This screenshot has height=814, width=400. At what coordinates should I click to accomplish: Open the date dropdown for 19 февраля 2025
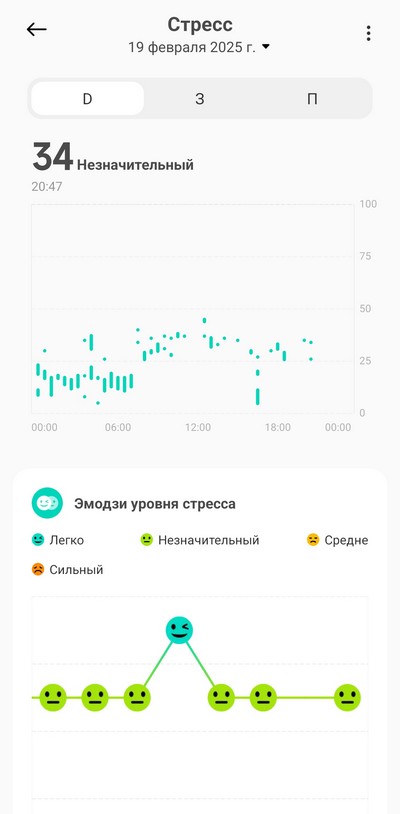200,47
